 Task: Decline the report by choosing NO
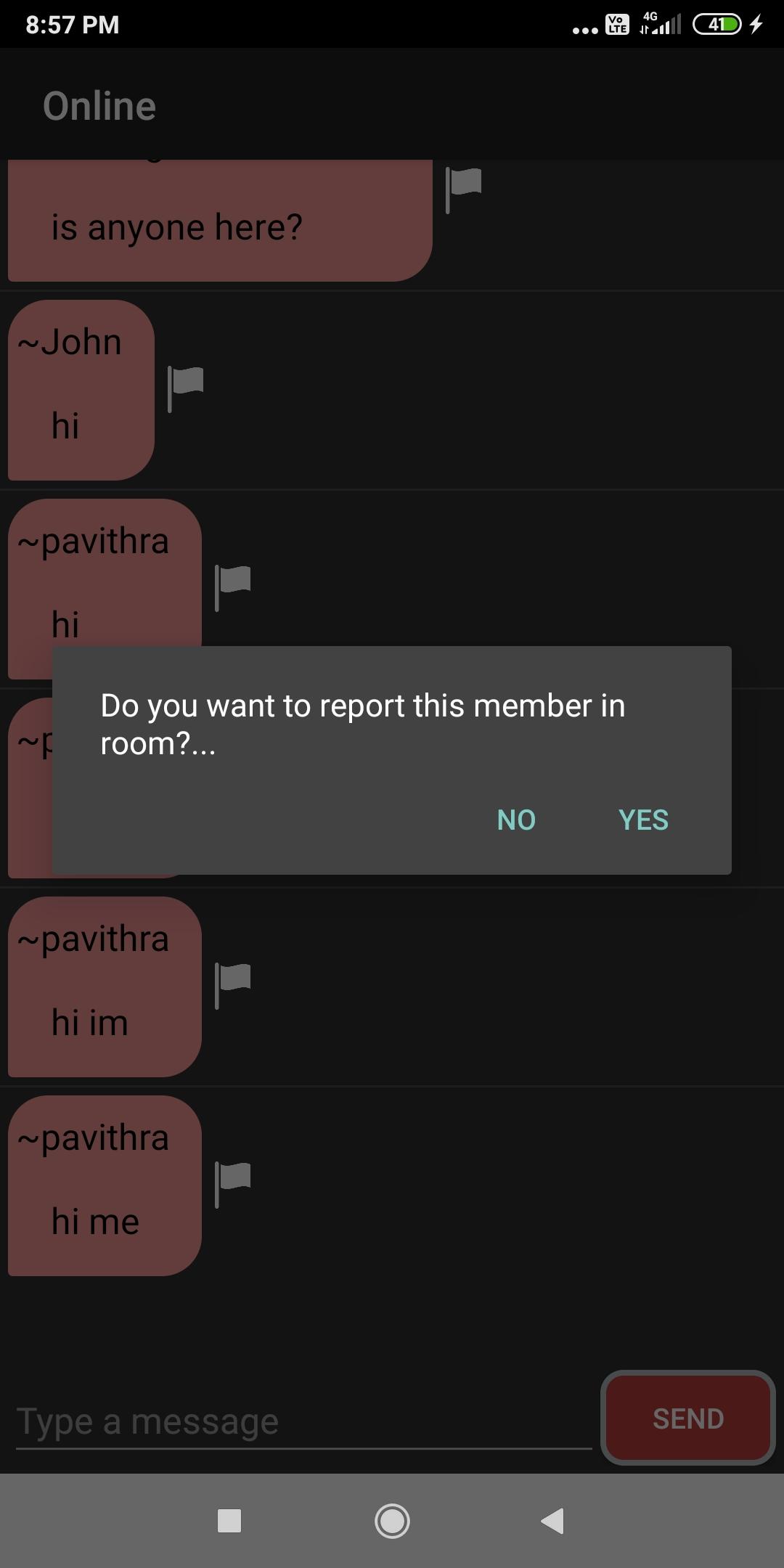coord(516,820)
